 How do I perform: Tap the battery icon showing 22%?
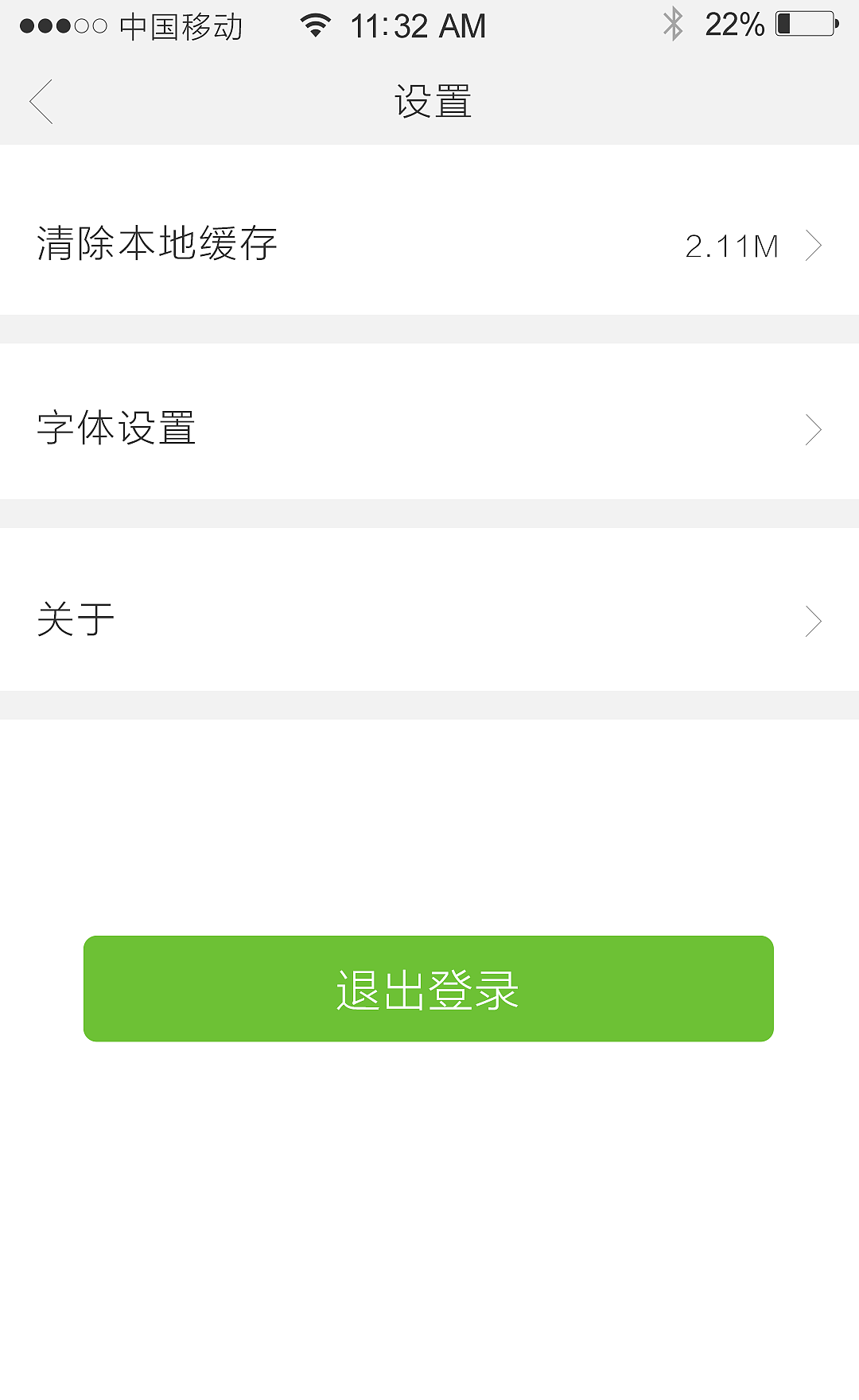click(807, 25)
